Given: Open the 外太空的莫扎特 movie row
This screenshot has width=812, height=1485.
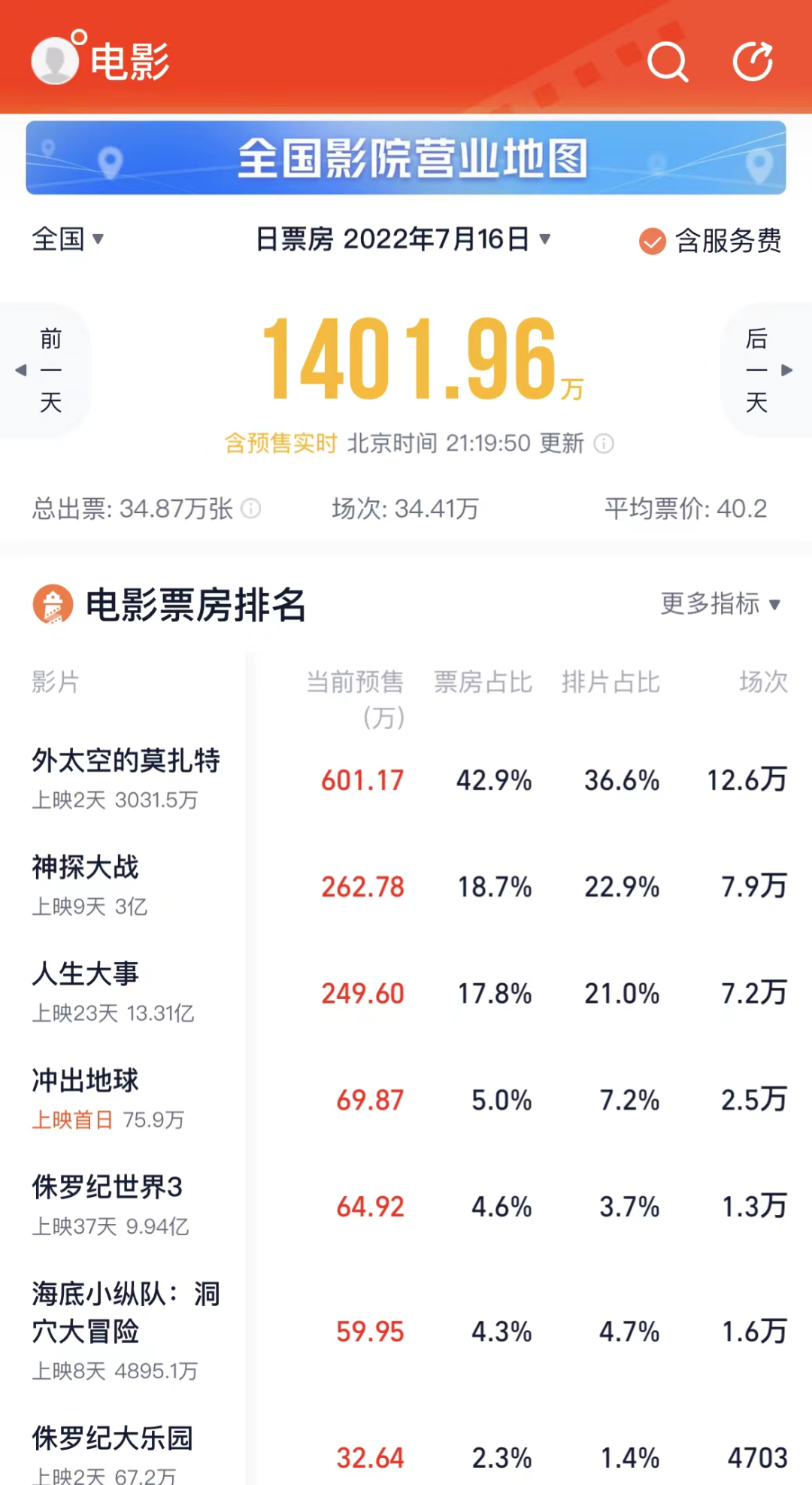Looking at the screenshot, I should 406,779.
